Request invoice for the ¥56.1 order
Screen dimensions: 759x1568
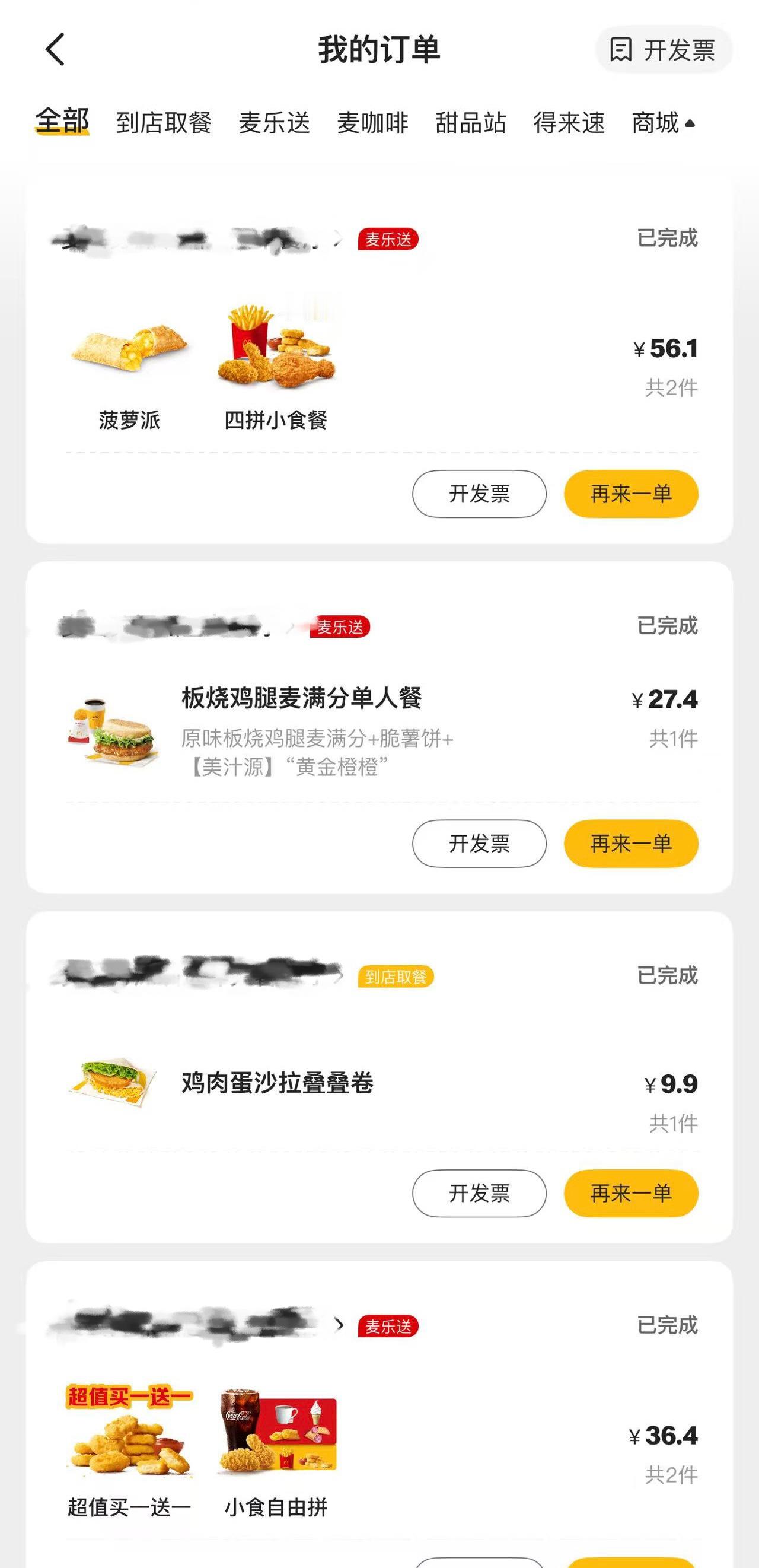click(x=479, y=494)
